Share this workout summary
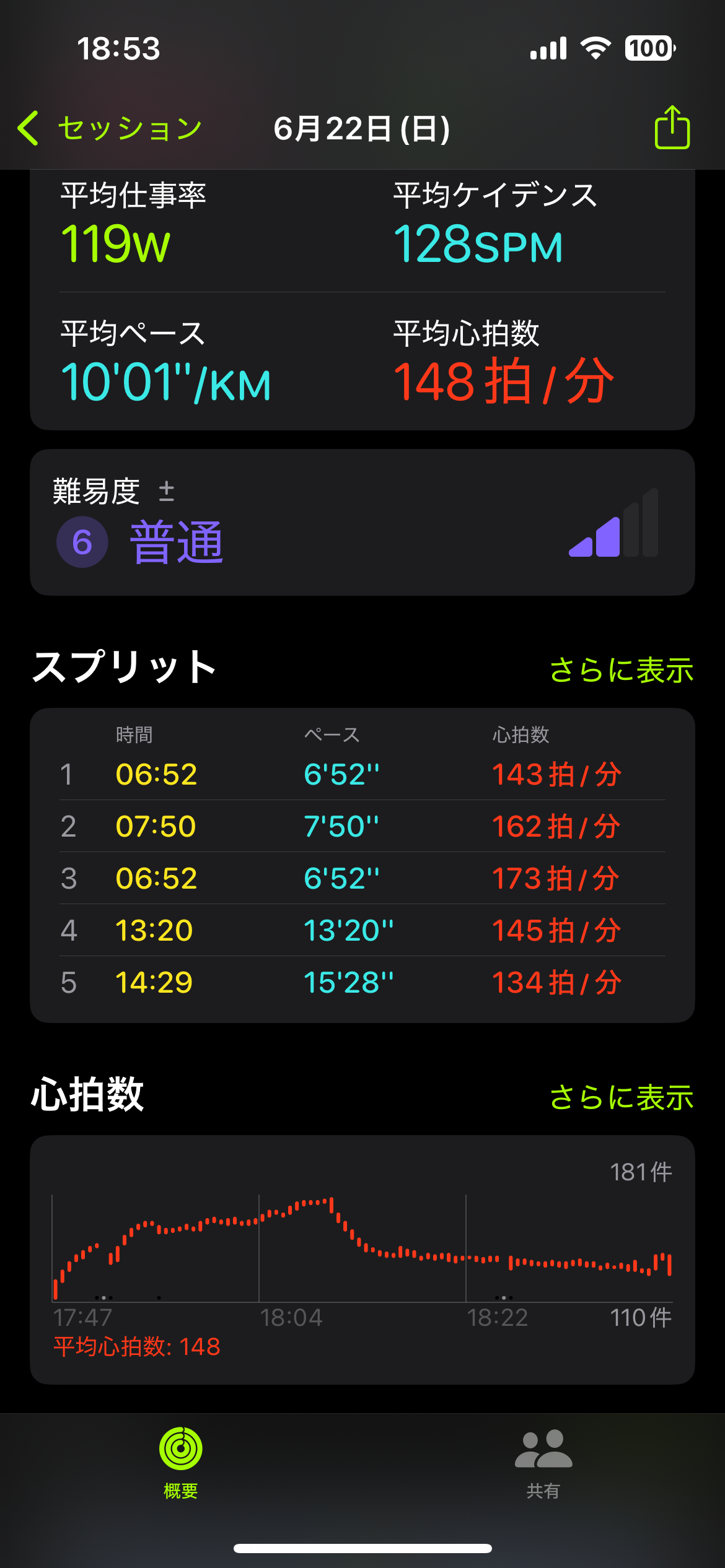The image size is (725, 1568). point(672,128)
